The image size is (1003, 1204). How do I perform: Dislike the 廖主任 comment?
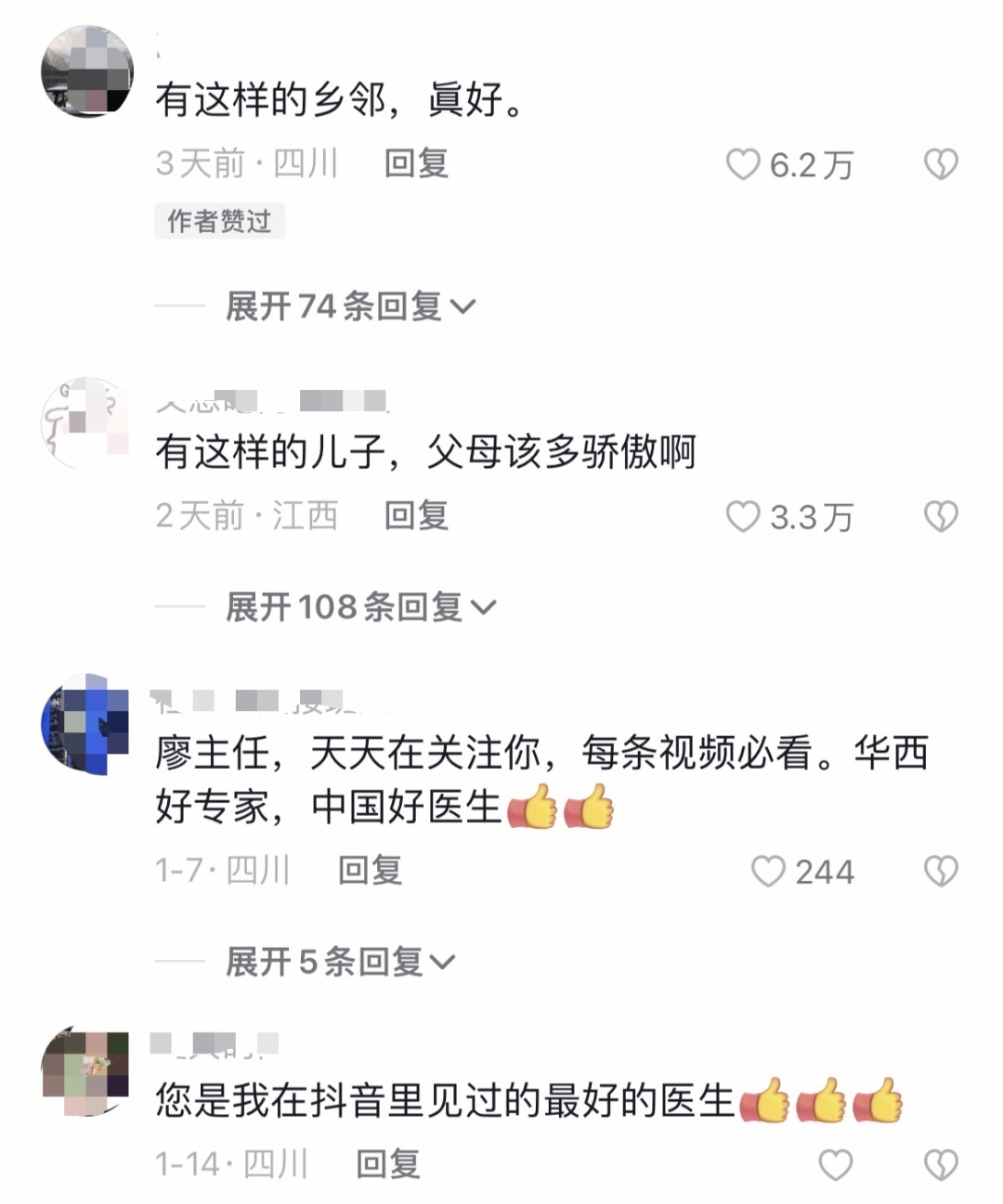tap(941, 872)
